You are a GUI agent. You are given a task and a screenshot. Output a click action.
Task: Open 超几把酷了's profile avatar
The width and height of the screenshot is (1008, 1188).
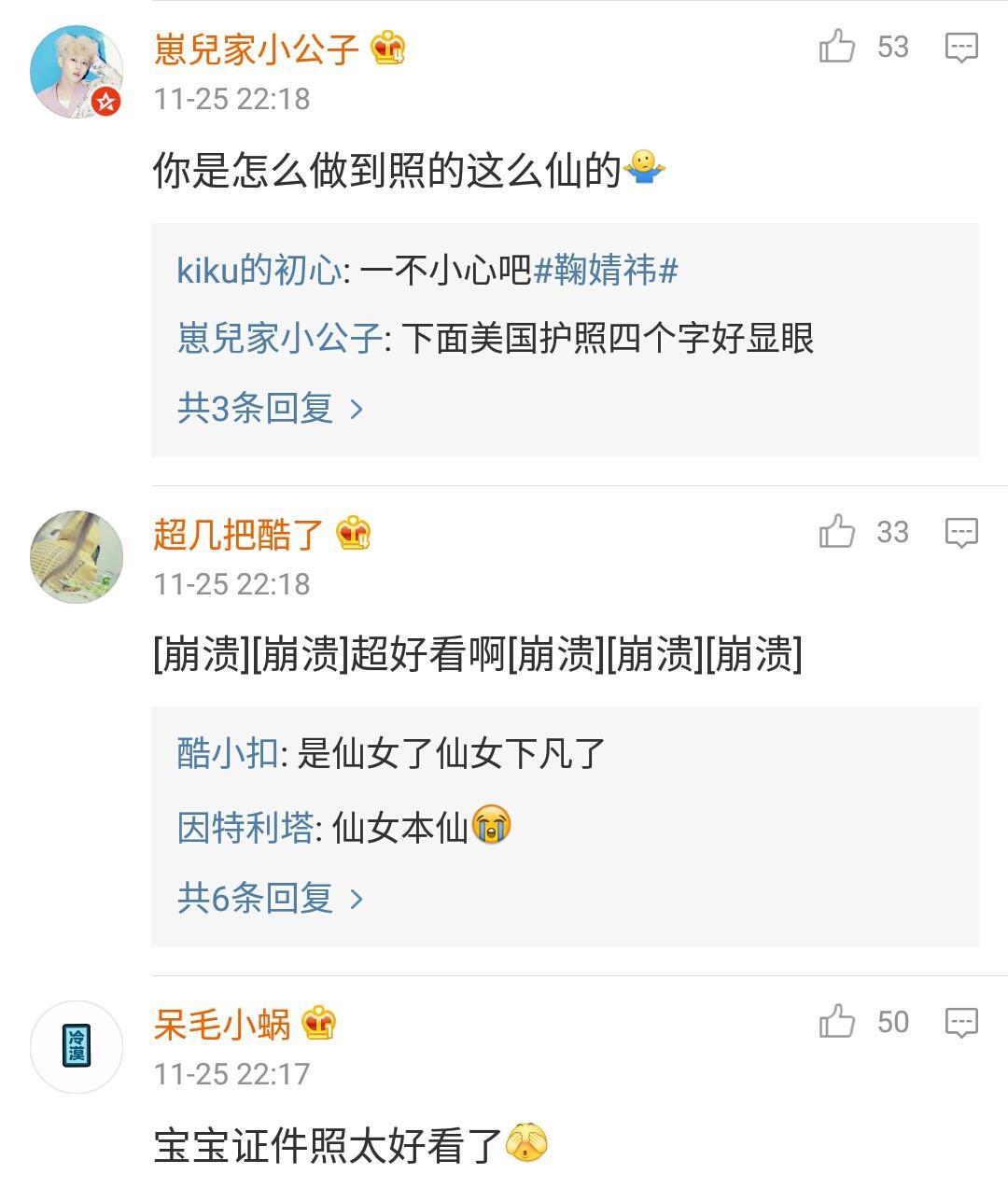[x=77, y=557]
